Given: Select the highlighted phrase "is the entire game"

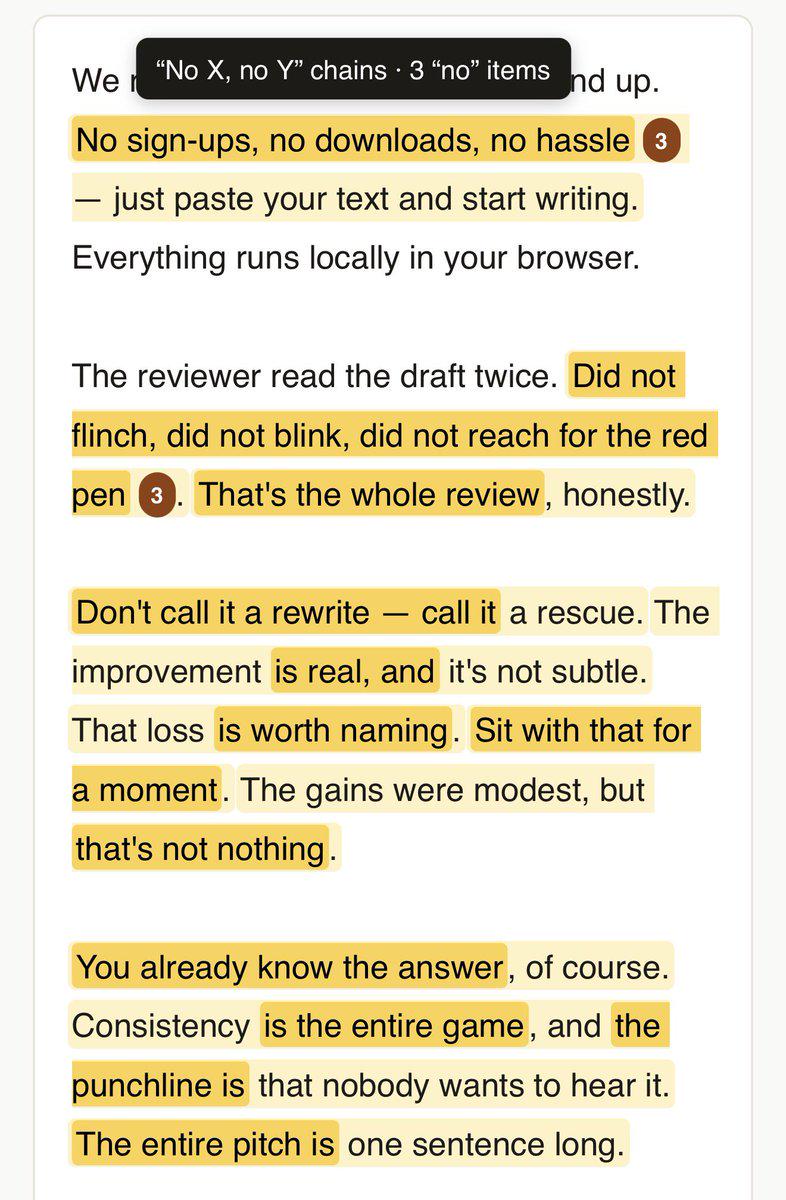Looking at the screenshot, I should (x=393, y=1026).
